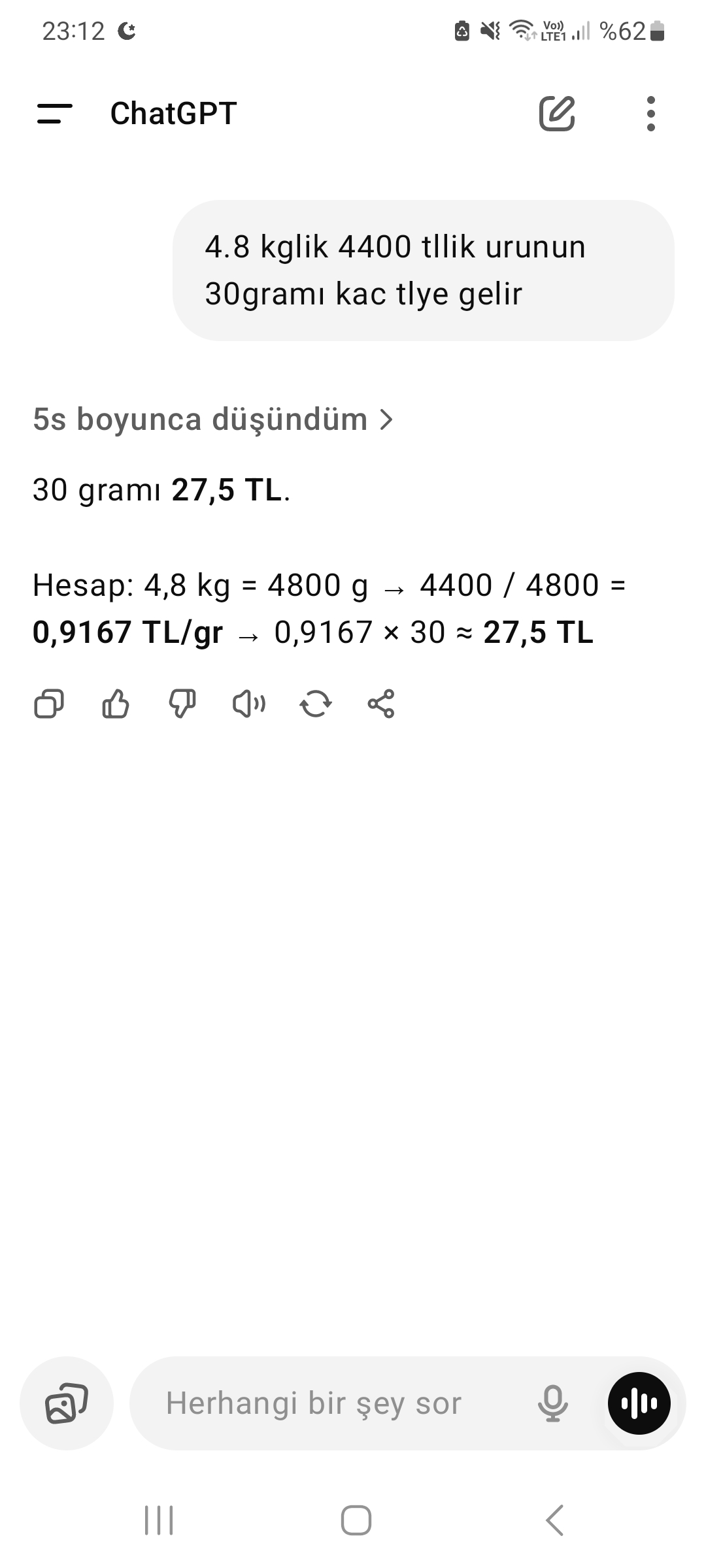
Task: Open recent apps from navigation bar
Action: pos(159,1520)
